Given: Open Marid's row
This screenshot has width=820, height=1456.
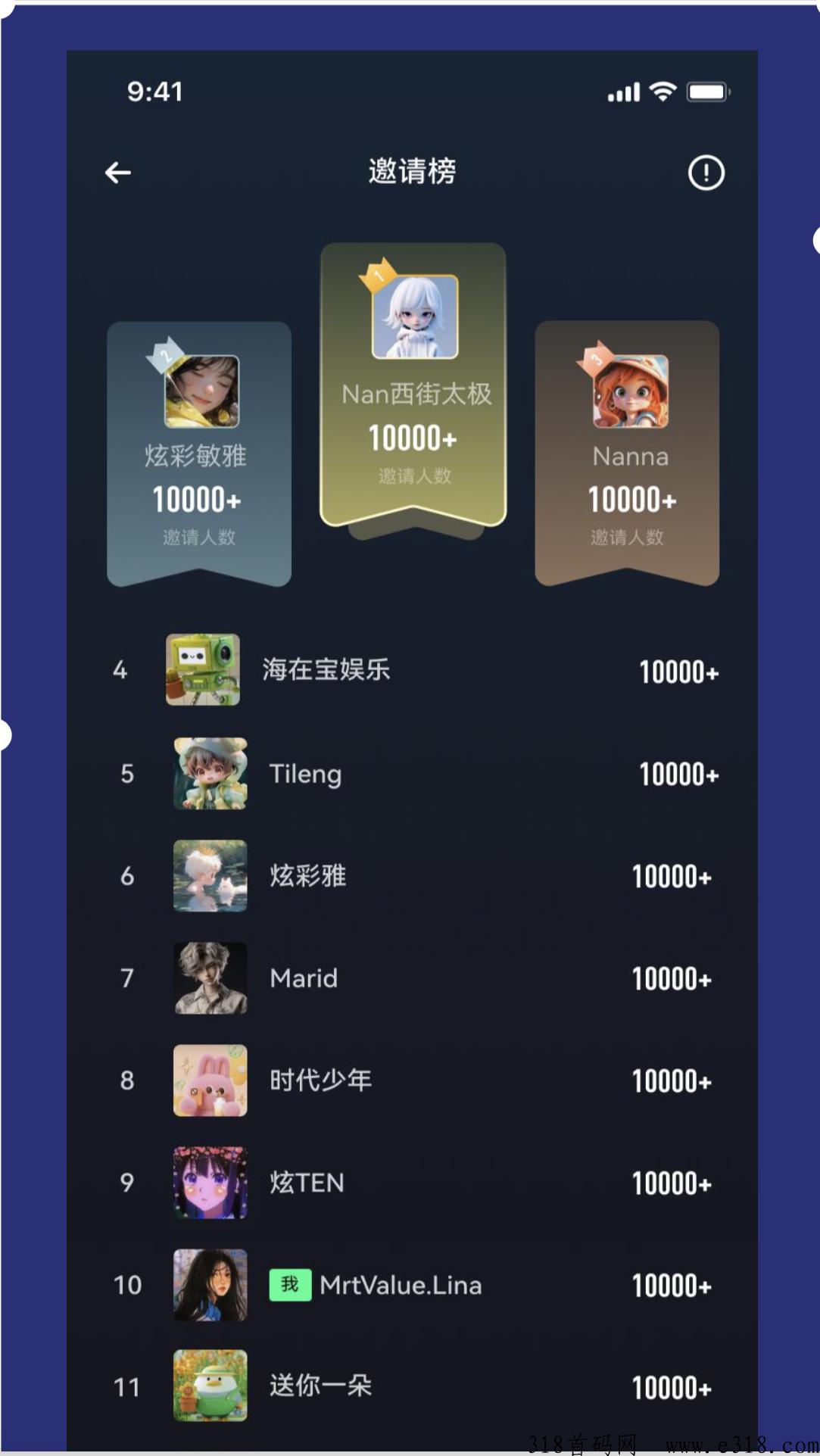Looking at the screenshot, I should [x=413, y=978].
